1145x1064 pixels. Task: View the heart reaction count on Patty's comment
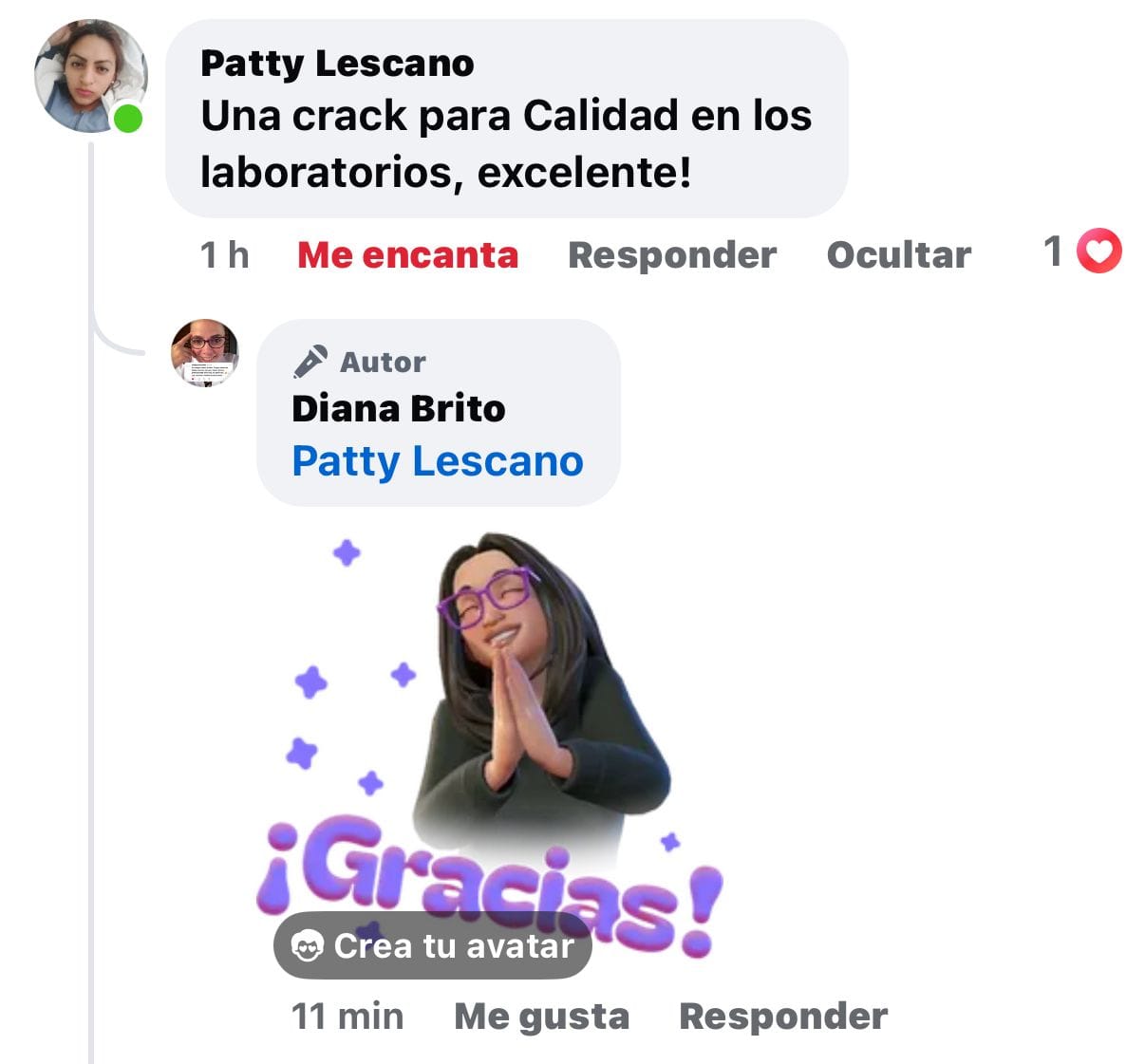click(x=1083, y=252)
